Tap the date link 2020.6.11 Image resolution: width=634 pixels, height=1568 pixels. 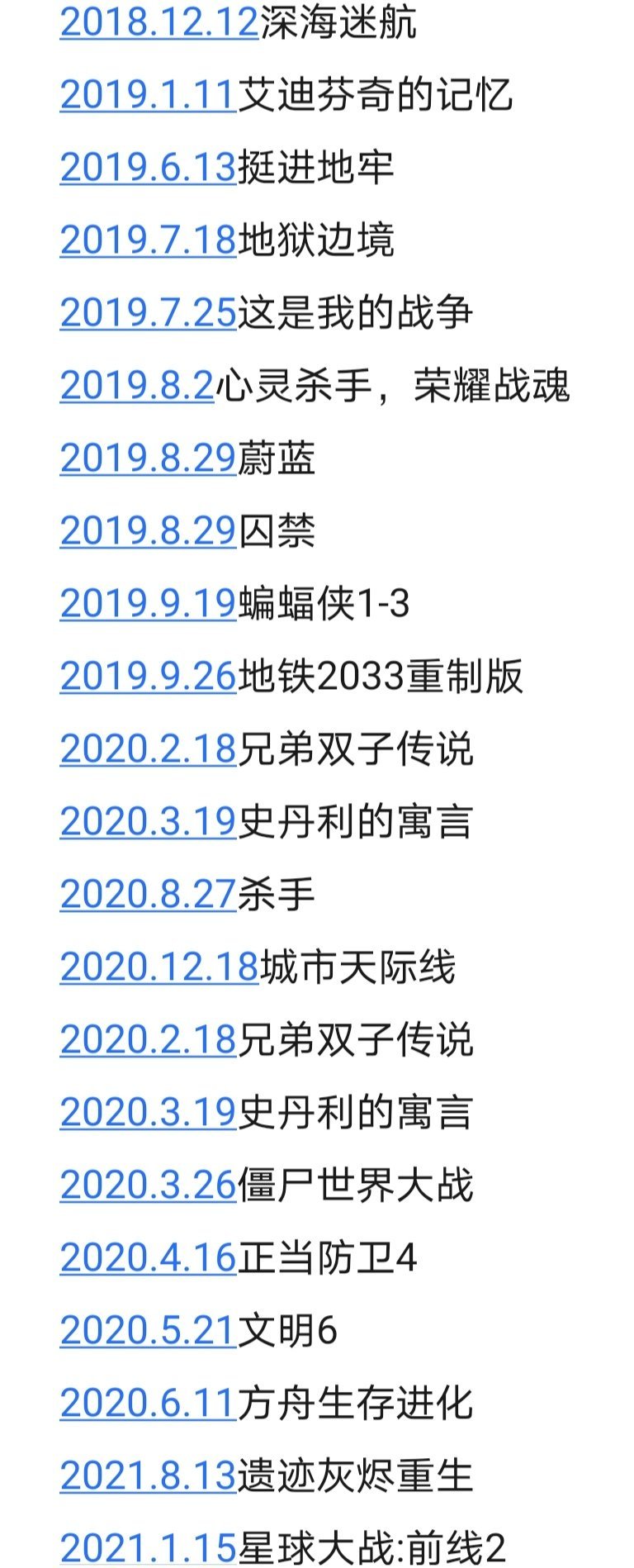[149, 1404]
